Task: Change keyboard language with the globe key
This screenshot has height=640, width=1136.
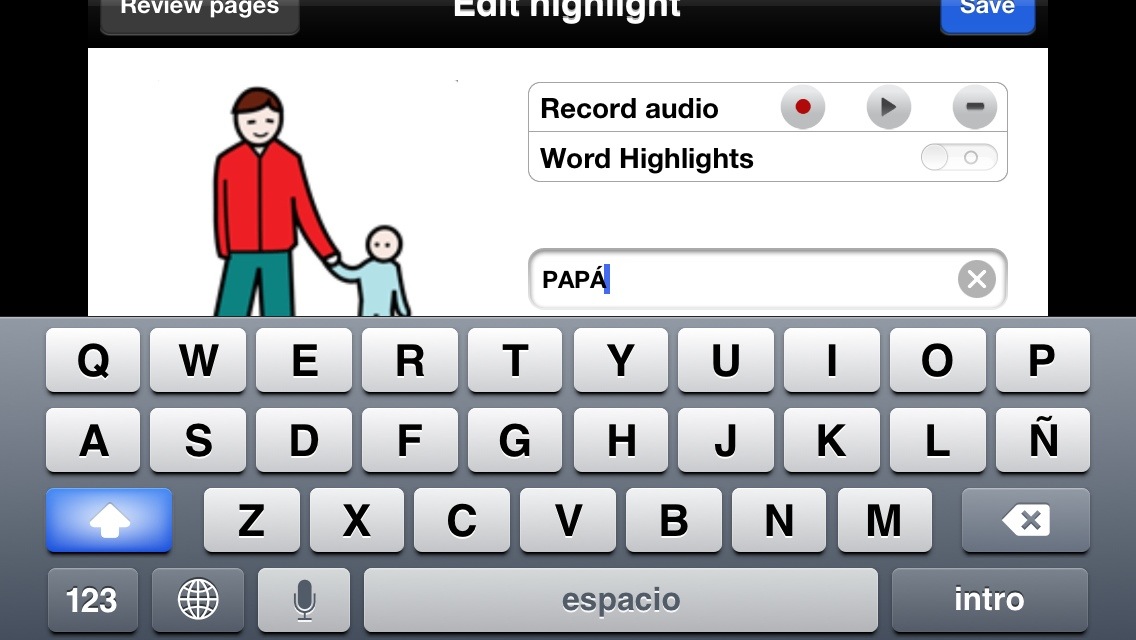Action: (198, 600)
